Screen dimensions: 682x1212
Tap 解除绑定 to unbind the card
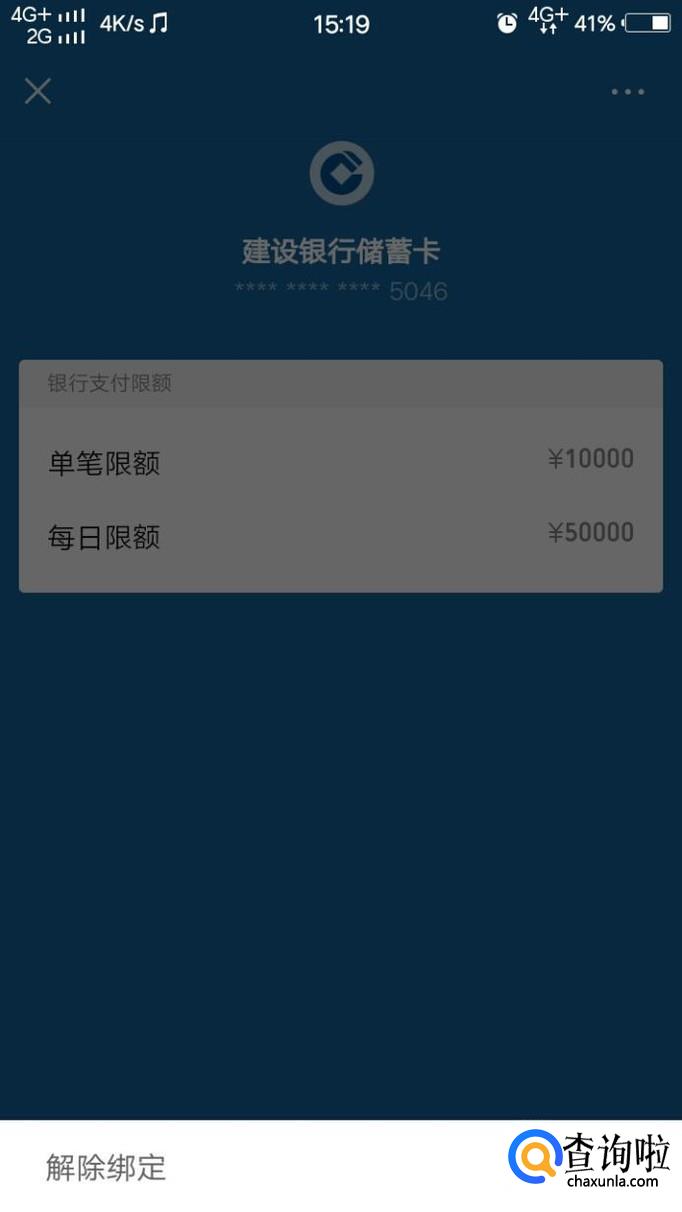106,1167
